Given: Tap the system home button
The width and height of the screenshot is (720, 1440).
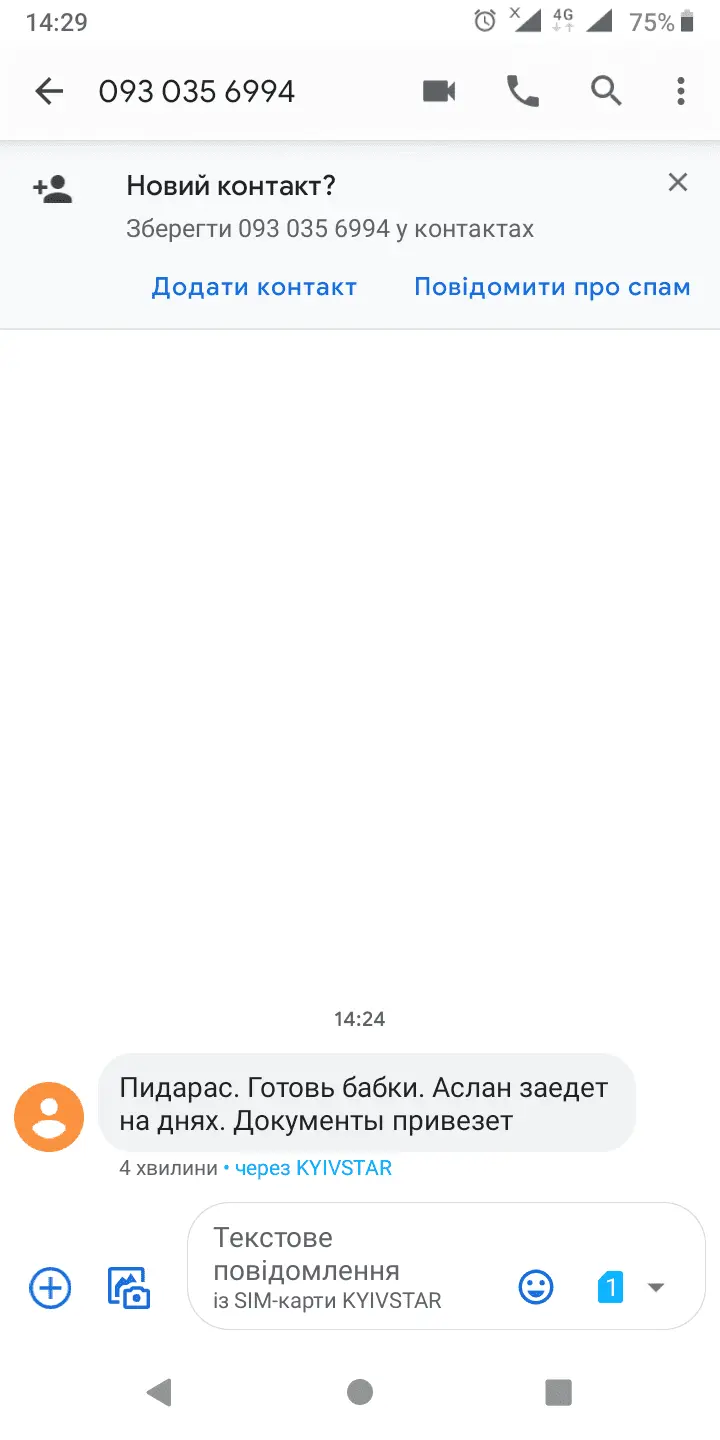Looking at the screenshot, I should [360, 1391].
